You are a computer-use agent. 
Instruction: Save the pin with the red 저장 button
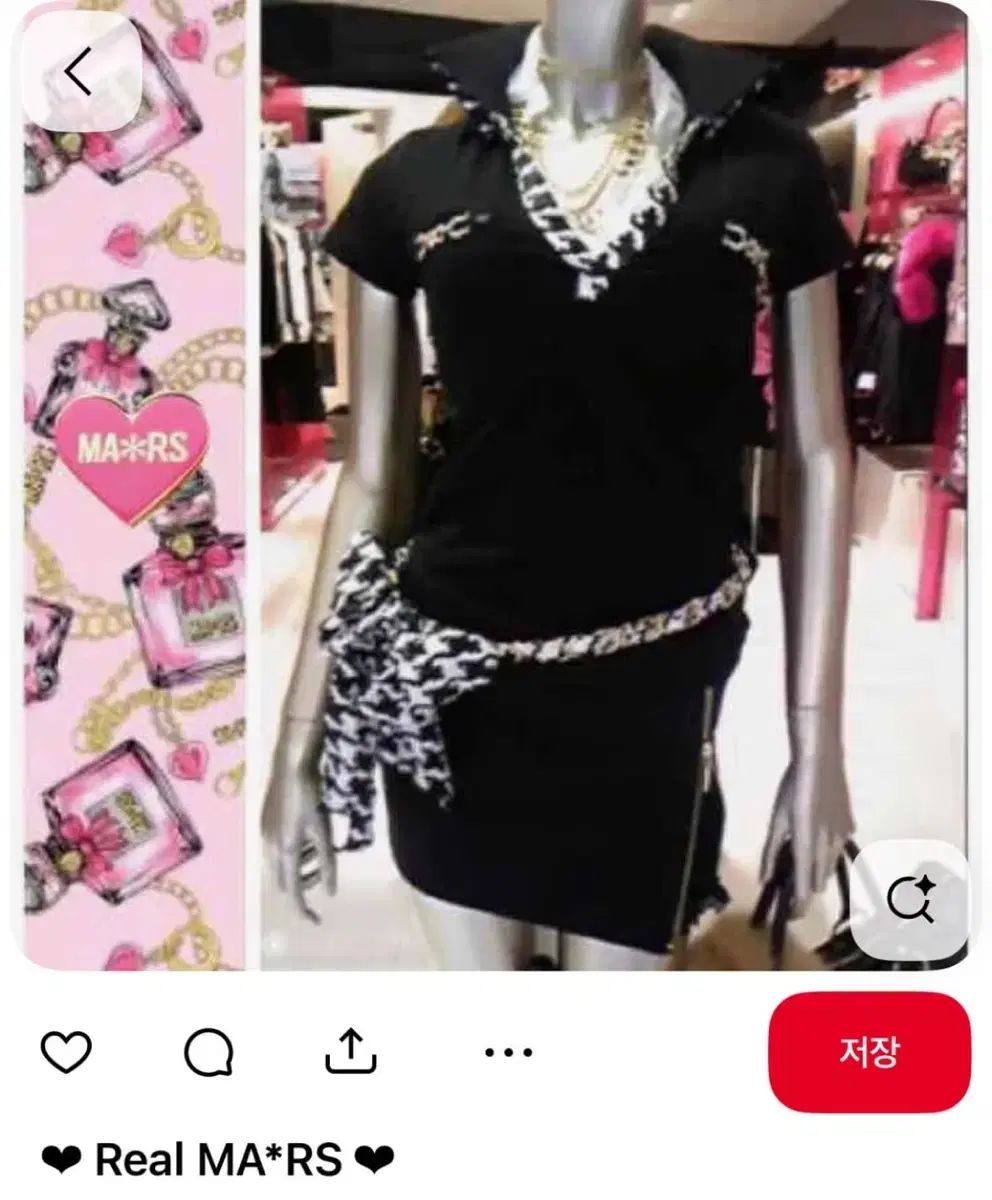(x=868, y=1052)
